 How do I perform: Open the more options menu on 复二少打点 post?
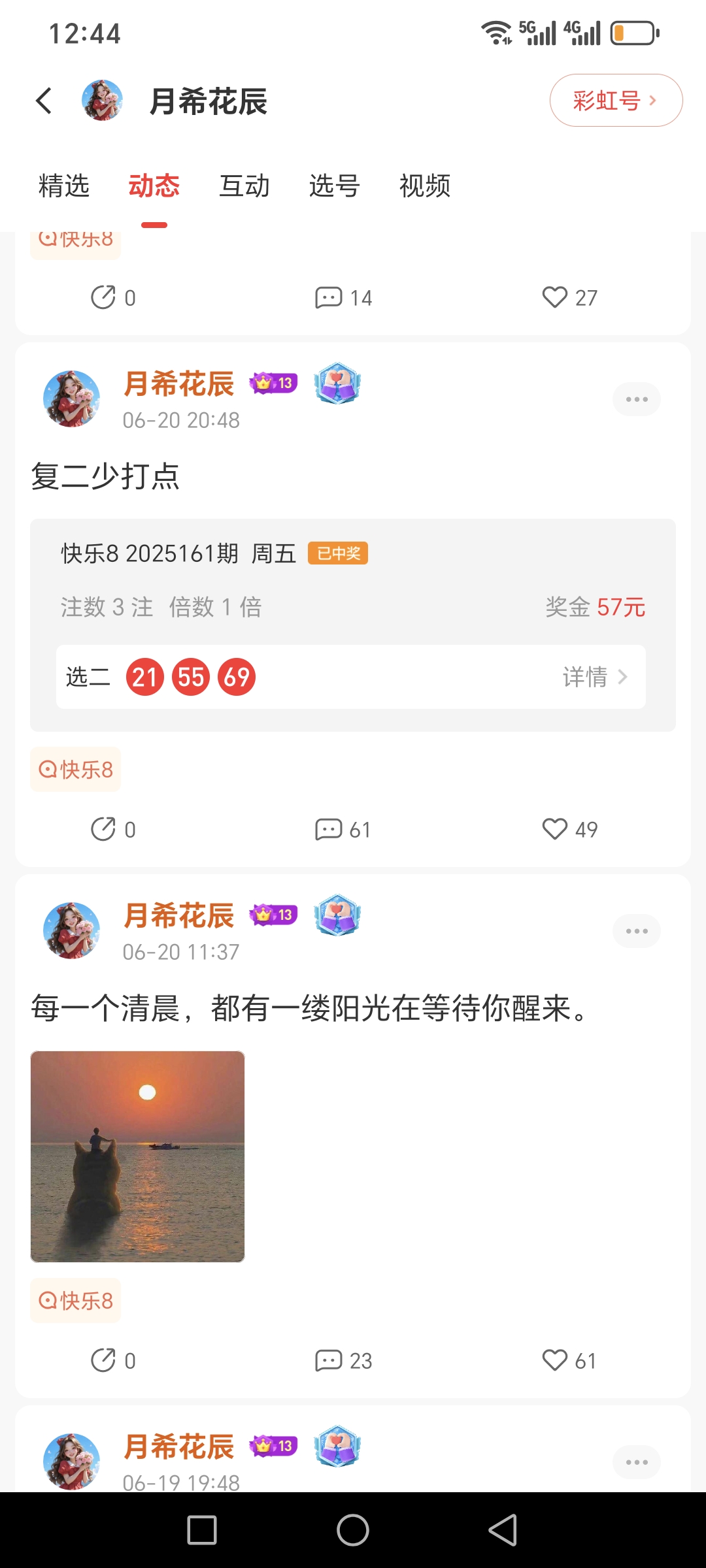pyautogui.click(x=636, y=399)
